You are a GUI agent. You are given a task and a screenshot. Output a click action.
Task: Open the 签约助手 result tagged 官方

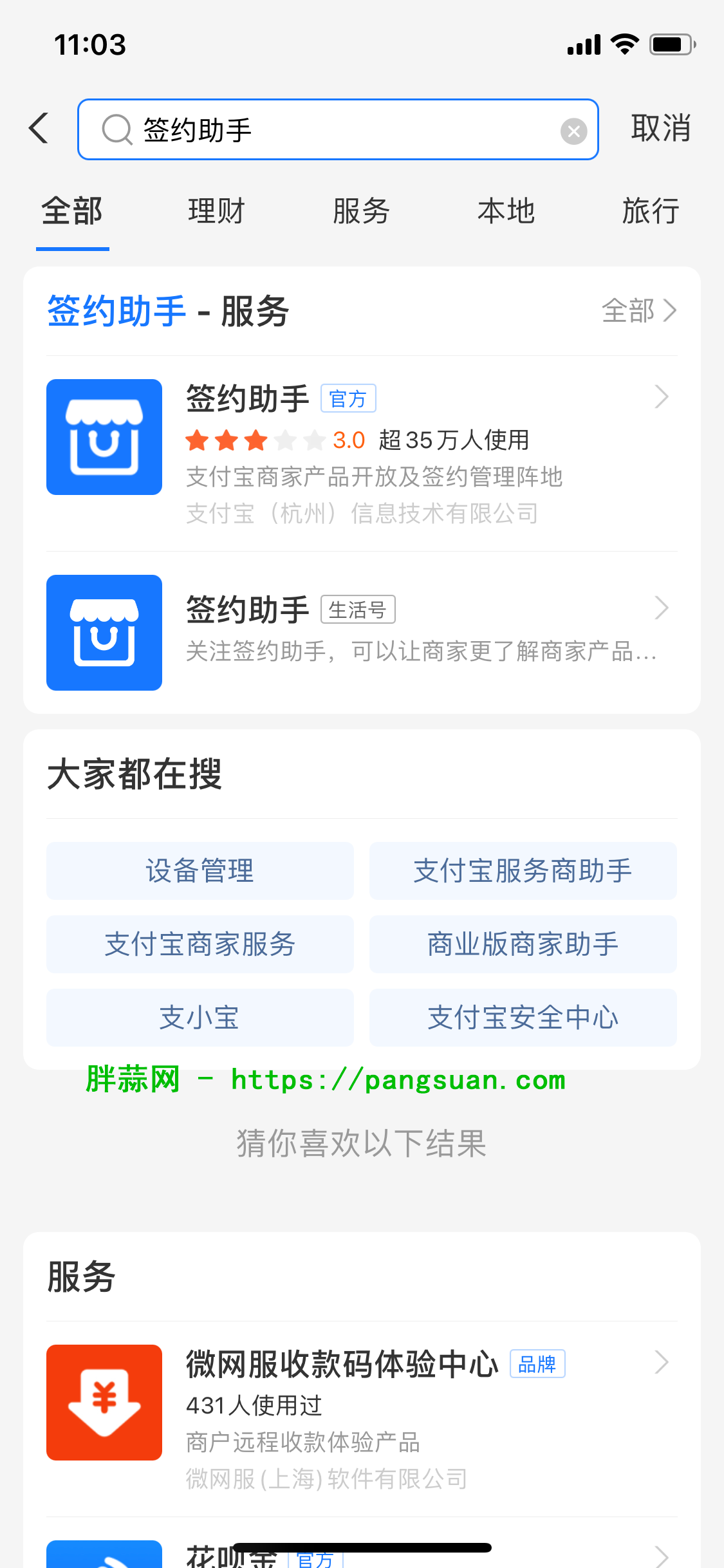[360, 453]
